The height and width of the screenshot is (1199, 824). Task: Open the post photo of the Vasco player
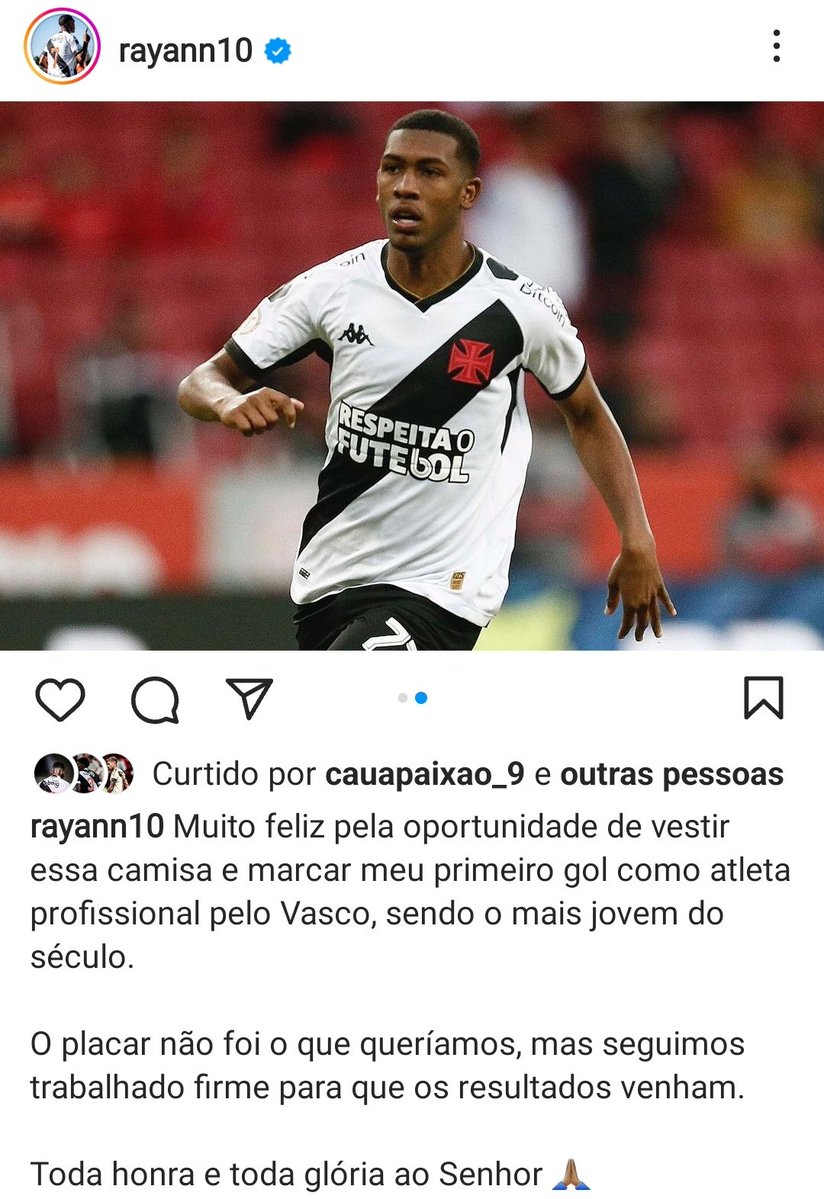click(412, 375)
